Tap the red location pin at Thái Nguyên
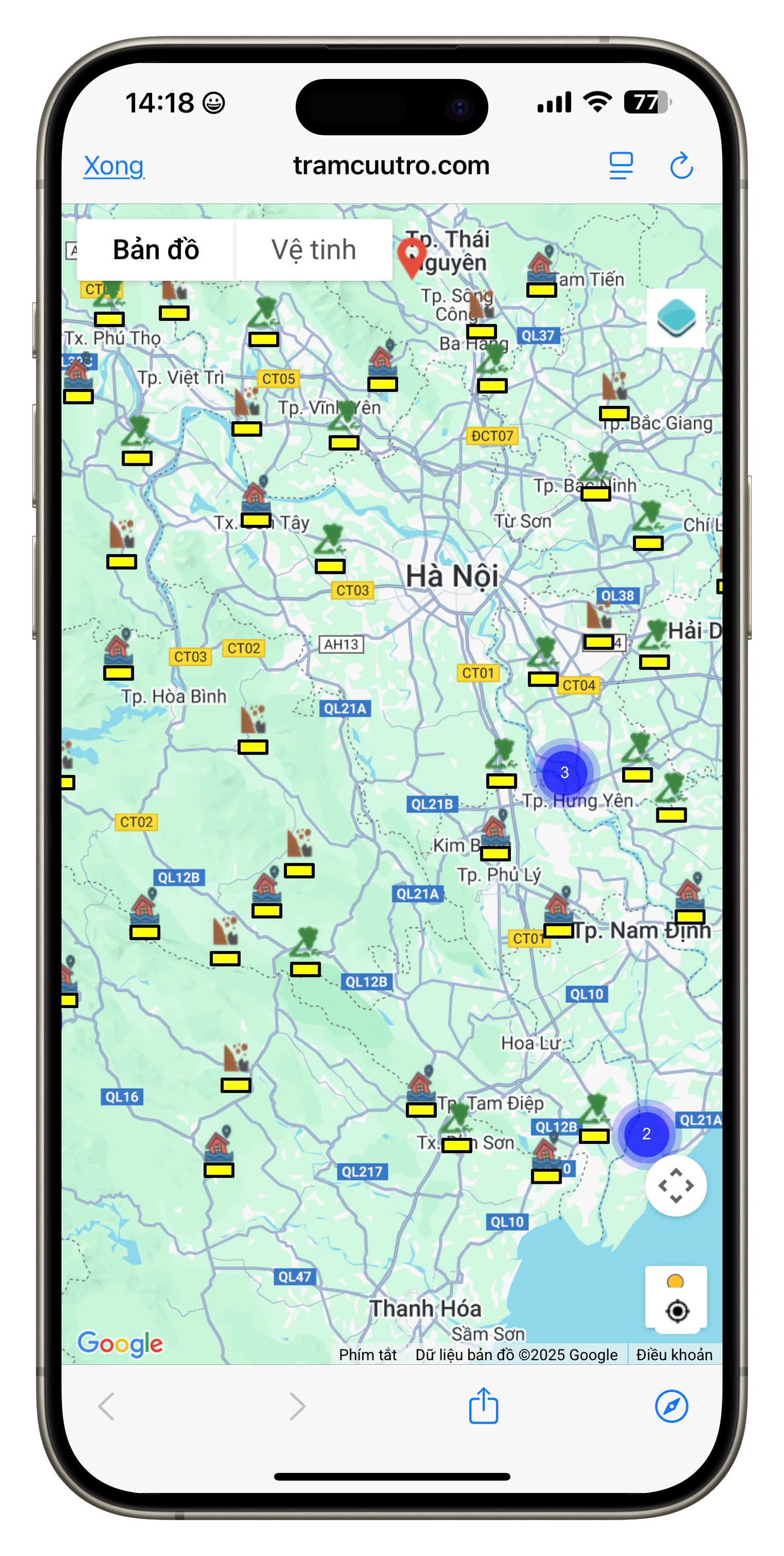This screenshot has width=784, height=1556. pyautogui.click(x=412, y=256)
